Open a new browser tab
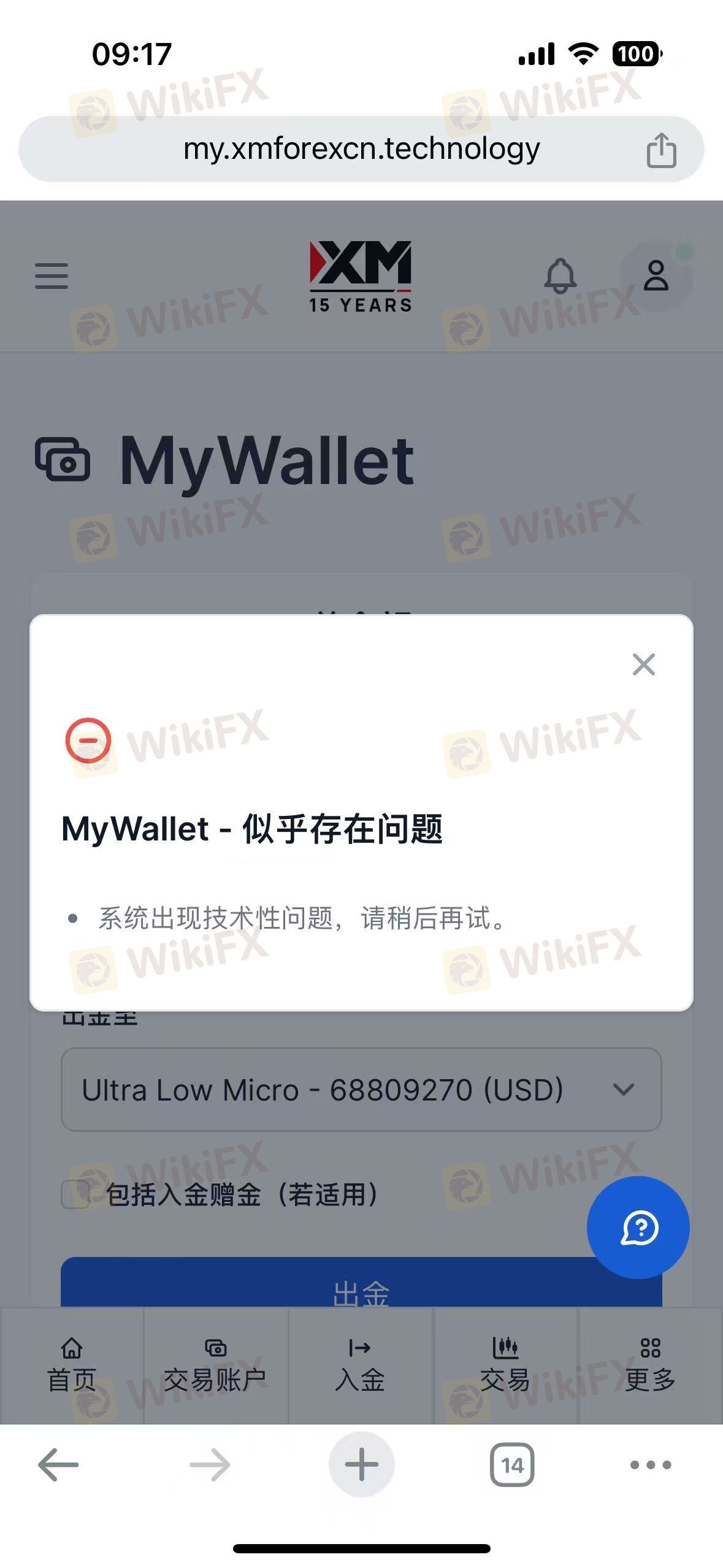Image resolution: width=723 pixels, height=1568 pixels. 361,1465
